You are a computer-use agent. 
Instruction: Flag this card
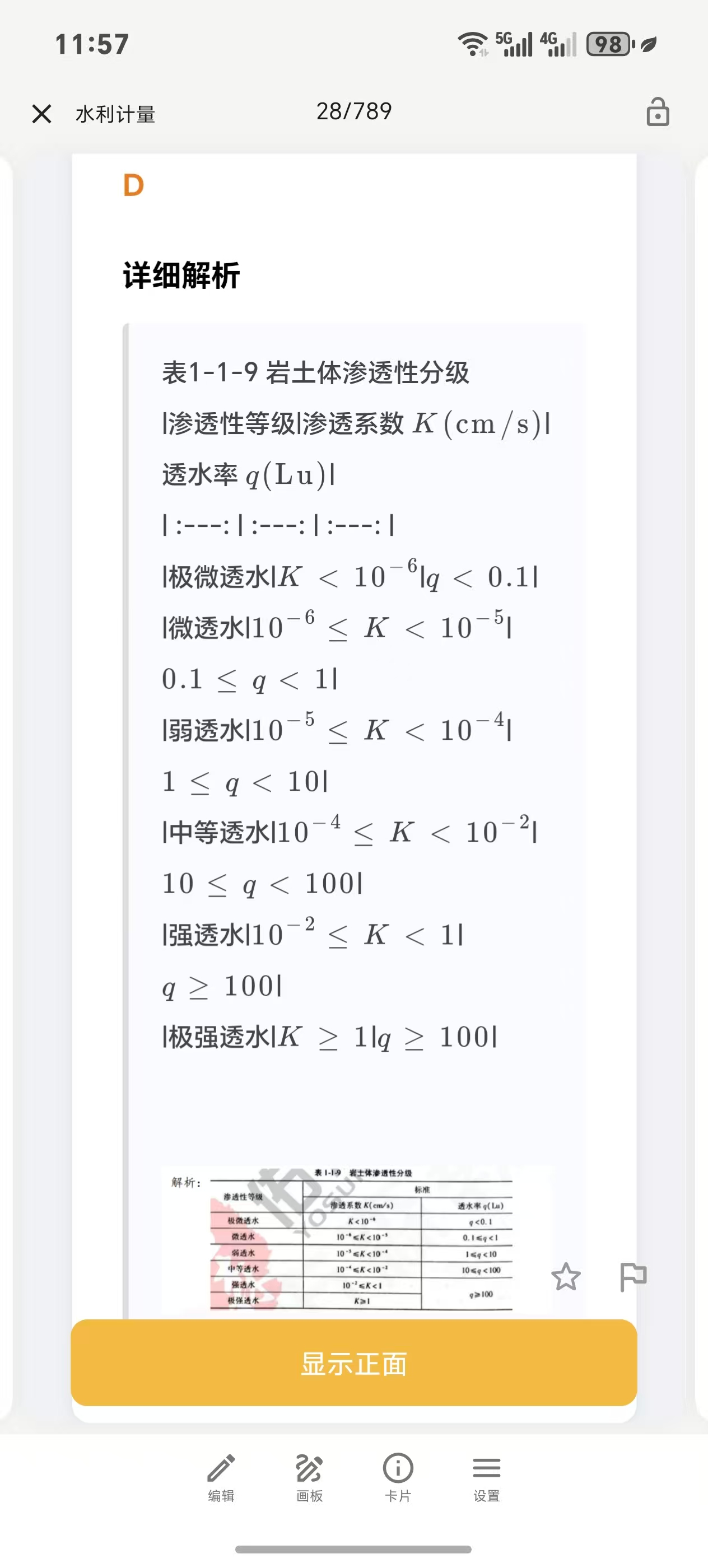point(632,1276)
